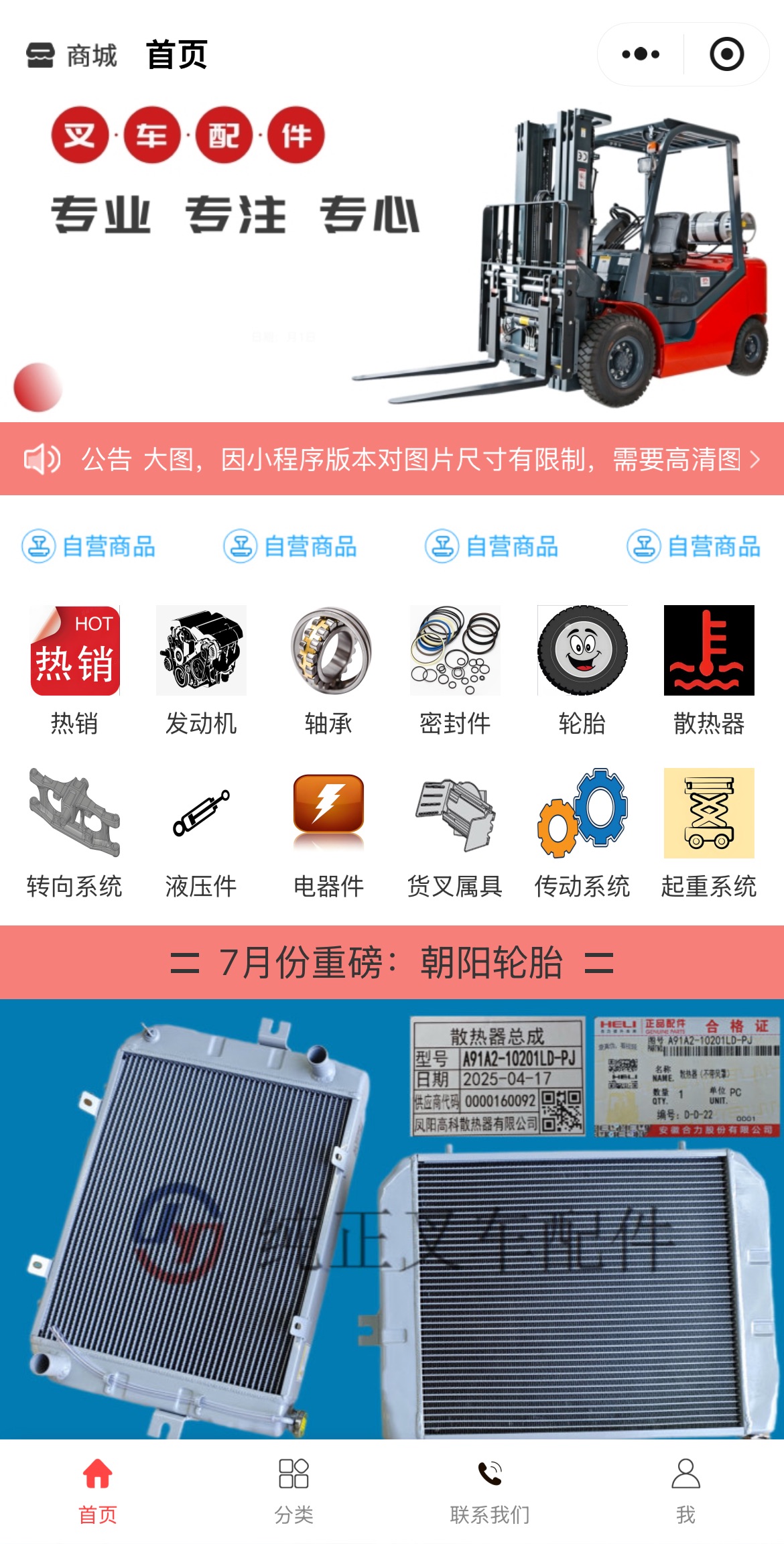
Task: Open the 传动系统 transmission category
Action: (582, 832)
